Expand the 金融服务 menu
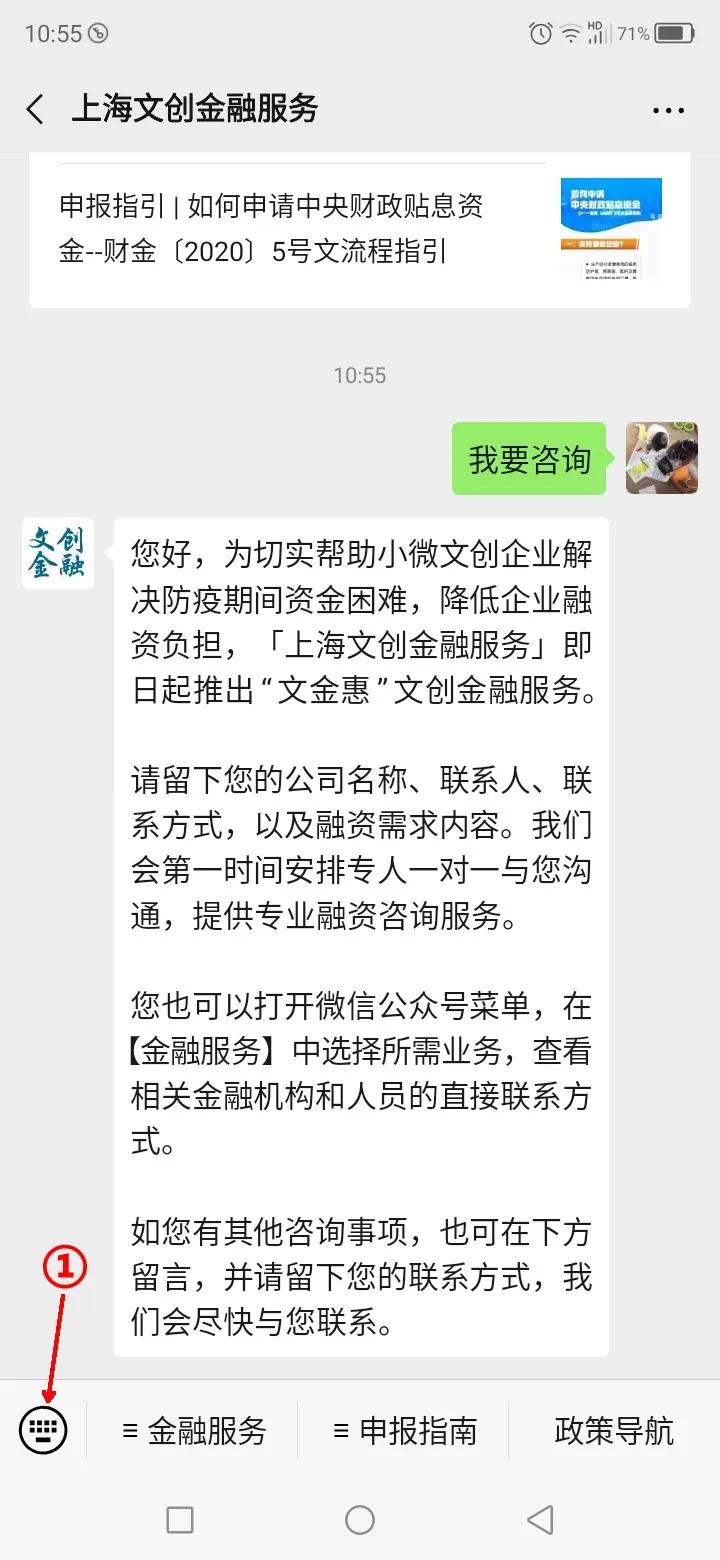 point(194,1431)
